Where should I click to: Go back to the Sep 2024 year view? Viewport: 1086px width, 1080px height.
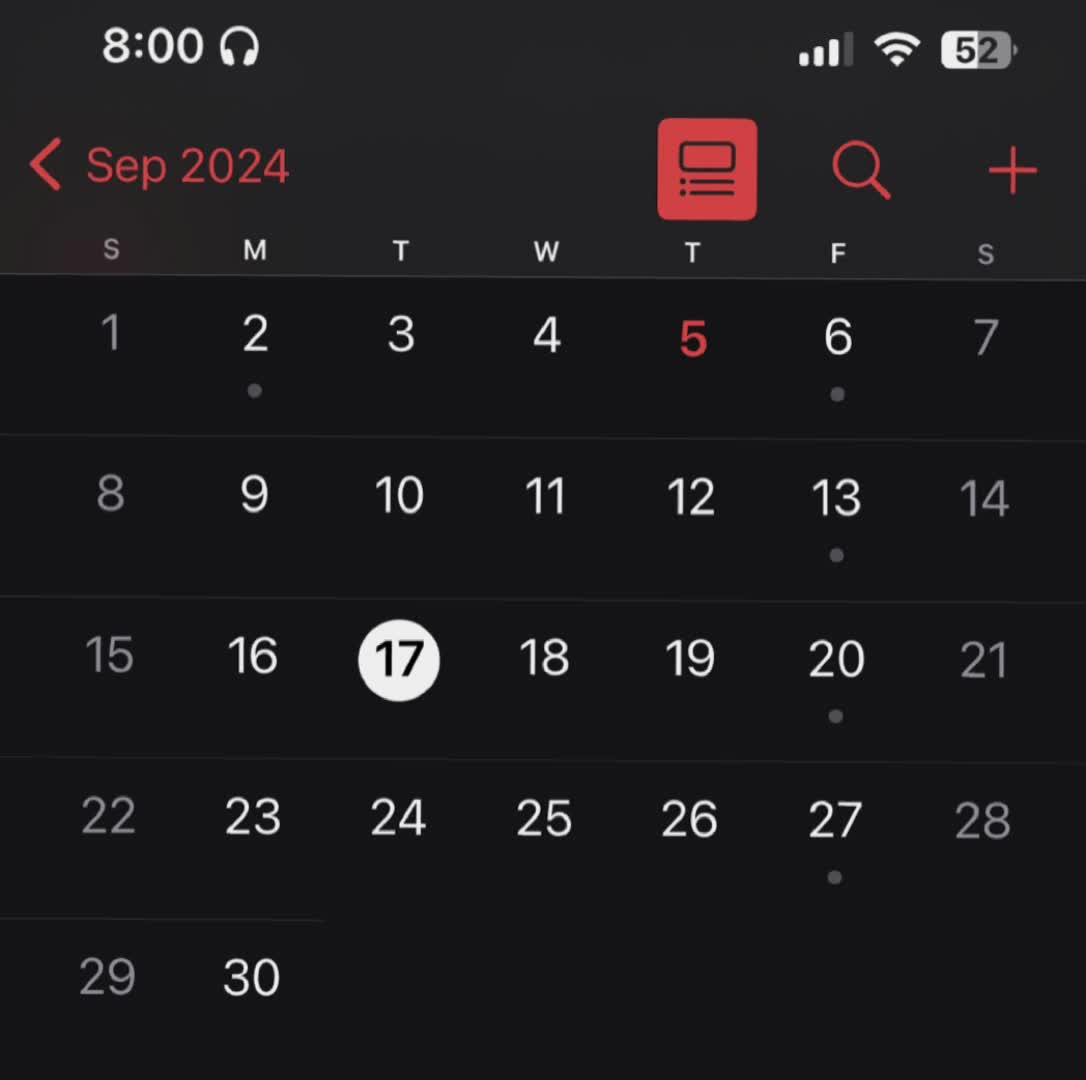[x=160, y=166]
